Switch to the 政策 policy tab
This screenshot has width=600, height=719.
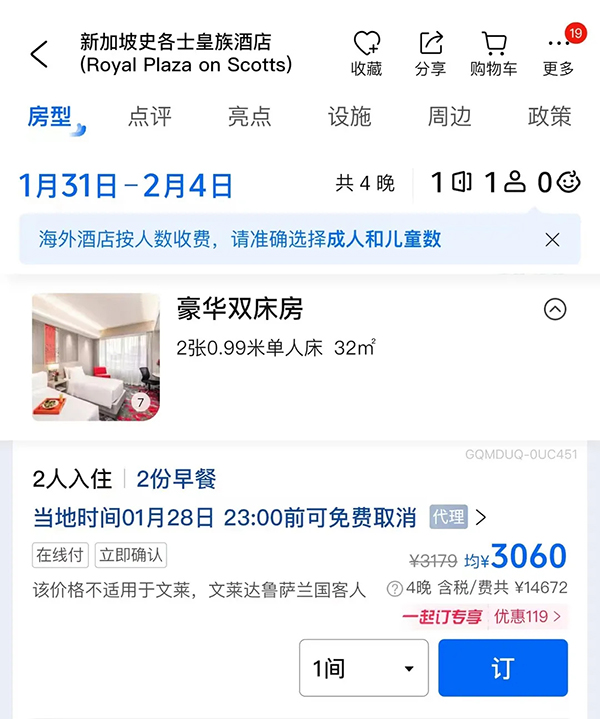click(x=549, y=116)
